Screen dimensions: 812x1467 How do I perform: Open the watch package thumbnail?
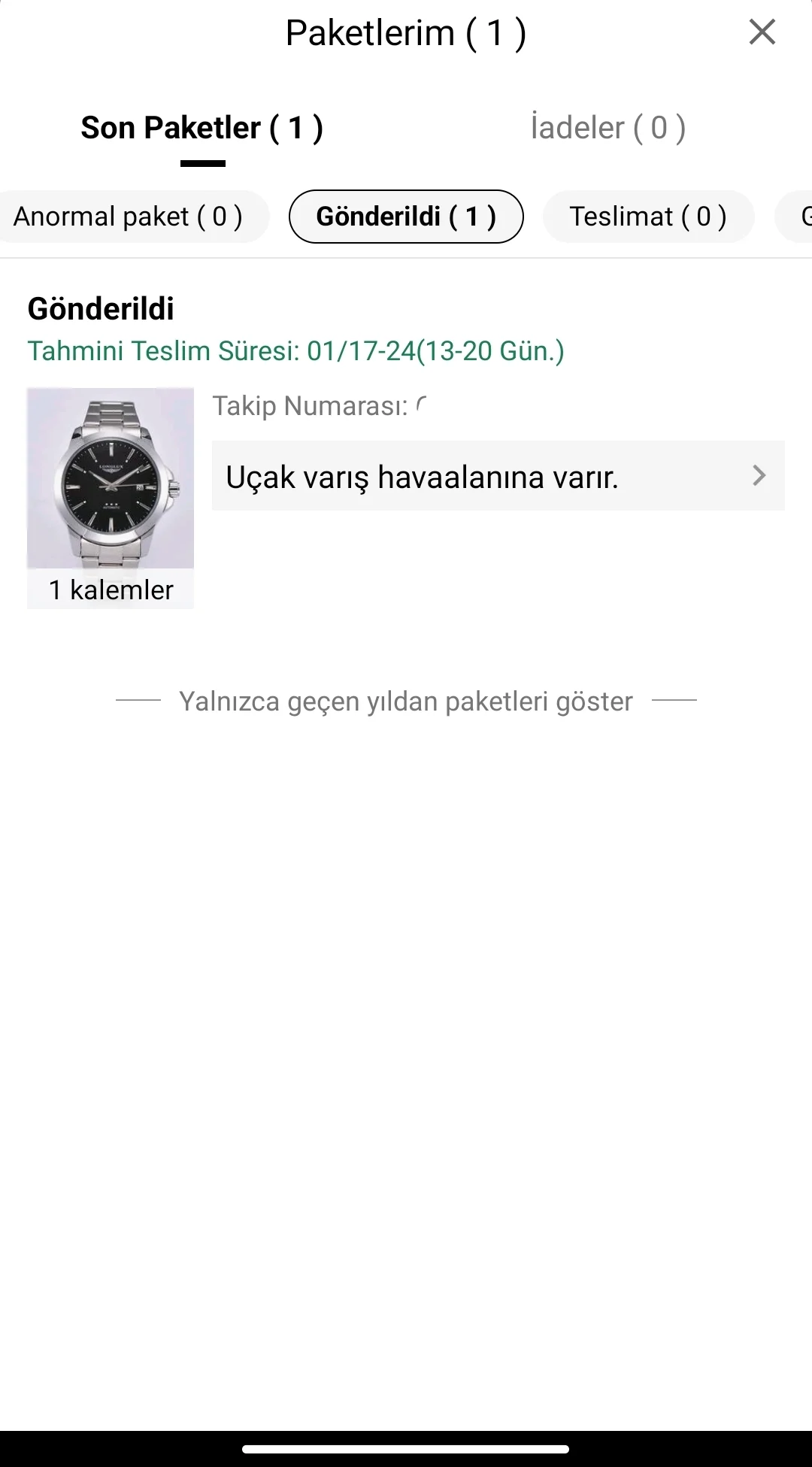click(x=111, y=478)
